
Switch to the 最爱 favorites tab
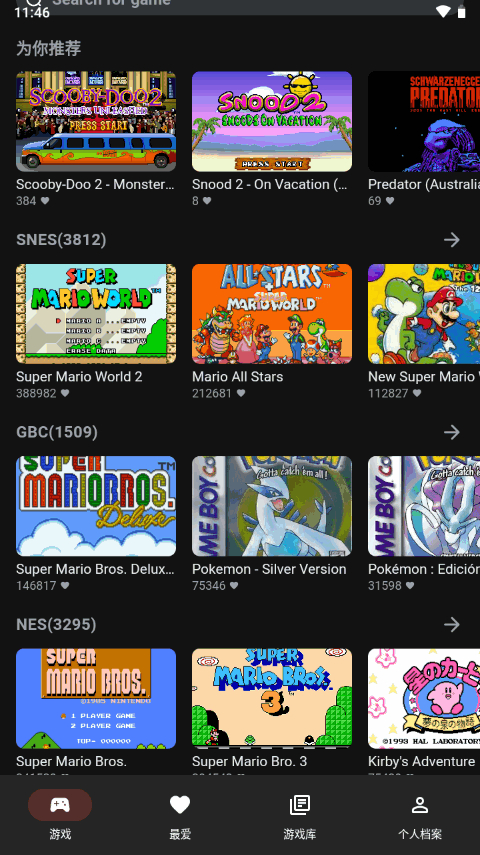(180, 815)
